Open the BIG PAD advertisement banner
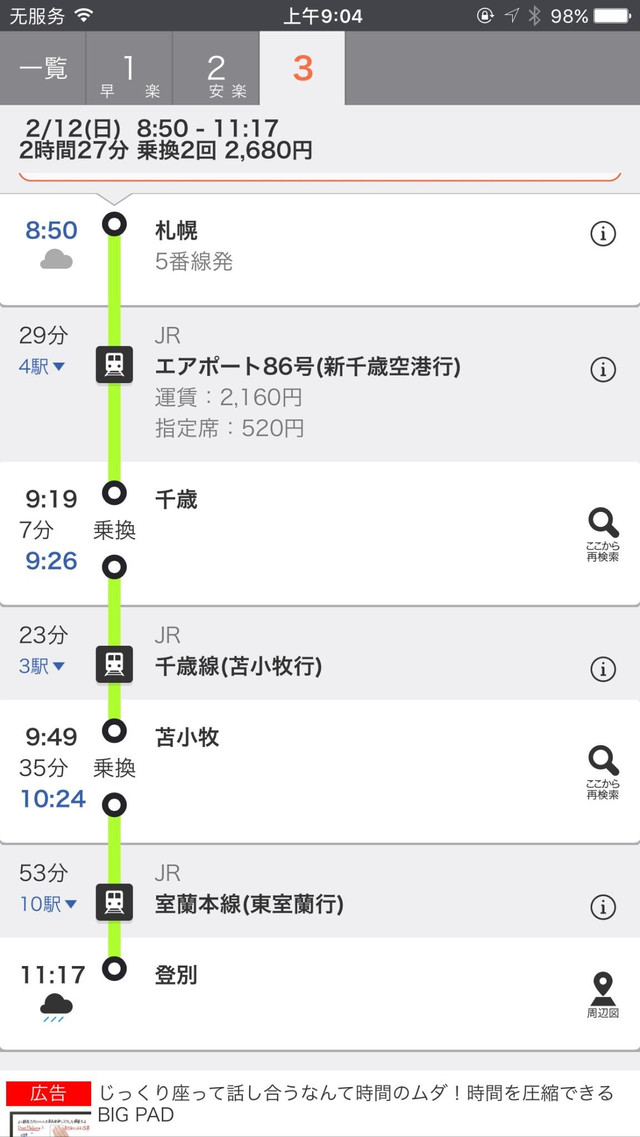 [320, 1104]
